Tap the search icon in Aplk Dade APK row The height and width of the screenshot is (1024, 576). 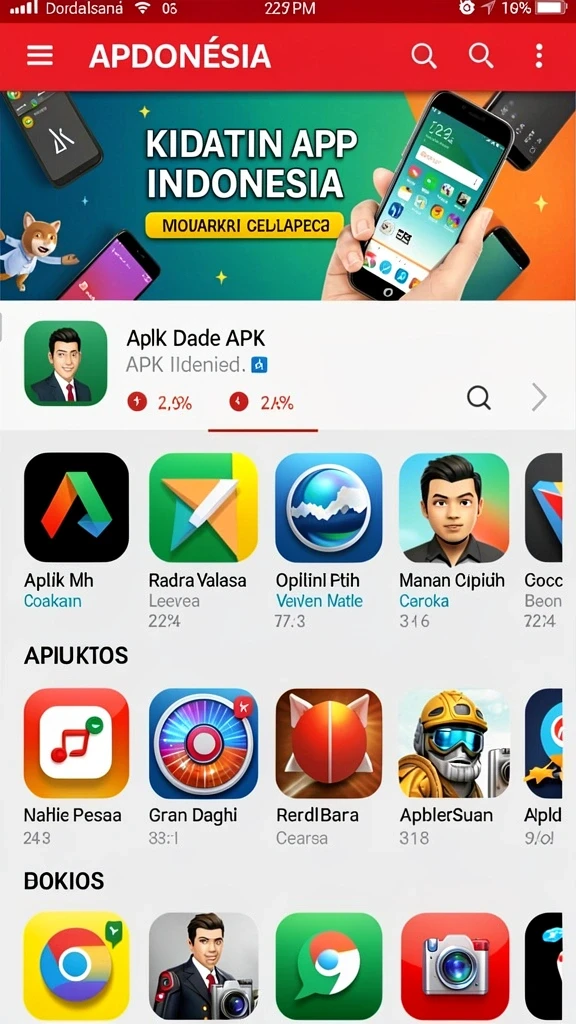[479, 396]
